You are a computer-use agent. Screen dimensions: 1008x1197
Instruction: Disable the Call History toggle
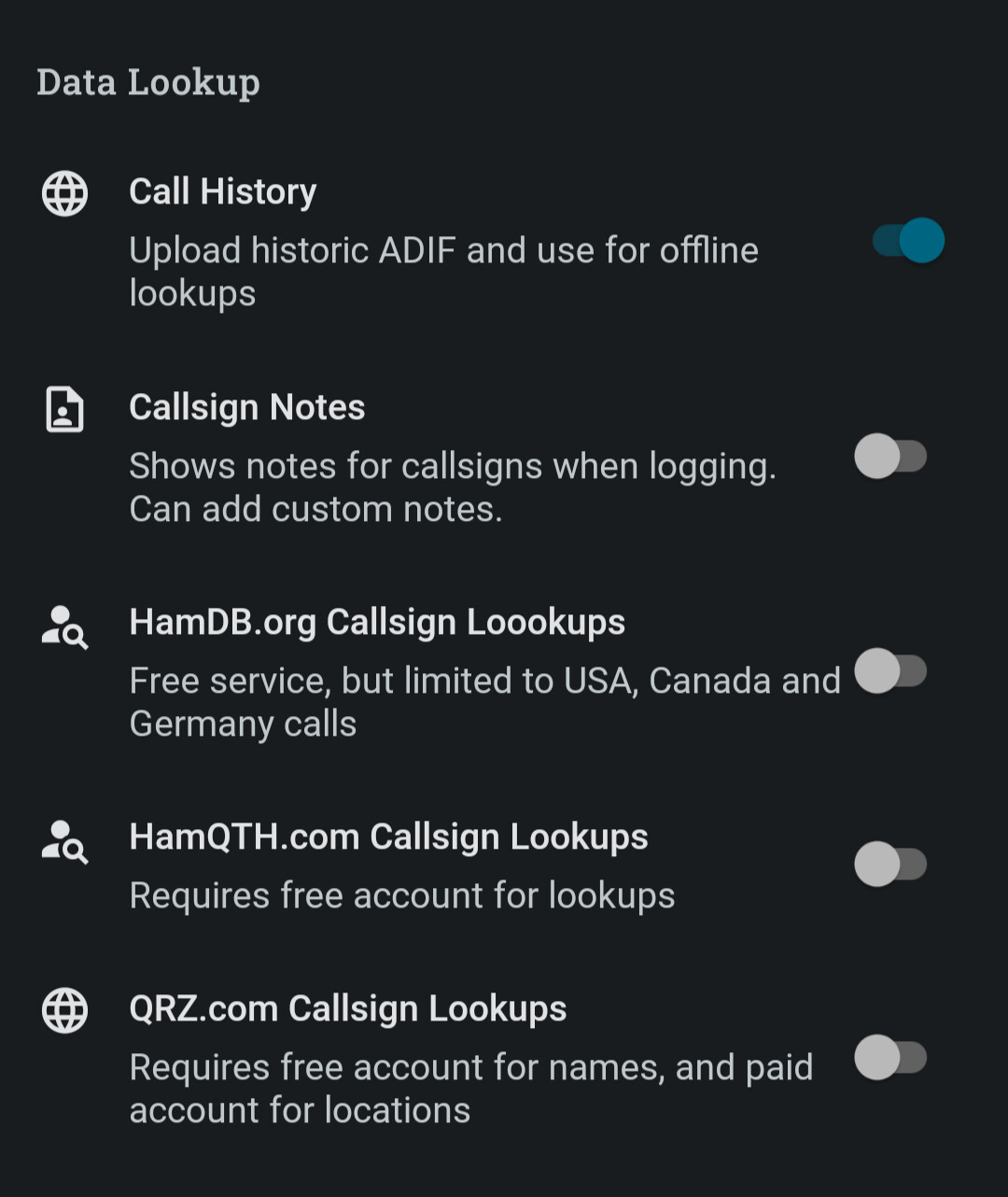pos(908,241)
